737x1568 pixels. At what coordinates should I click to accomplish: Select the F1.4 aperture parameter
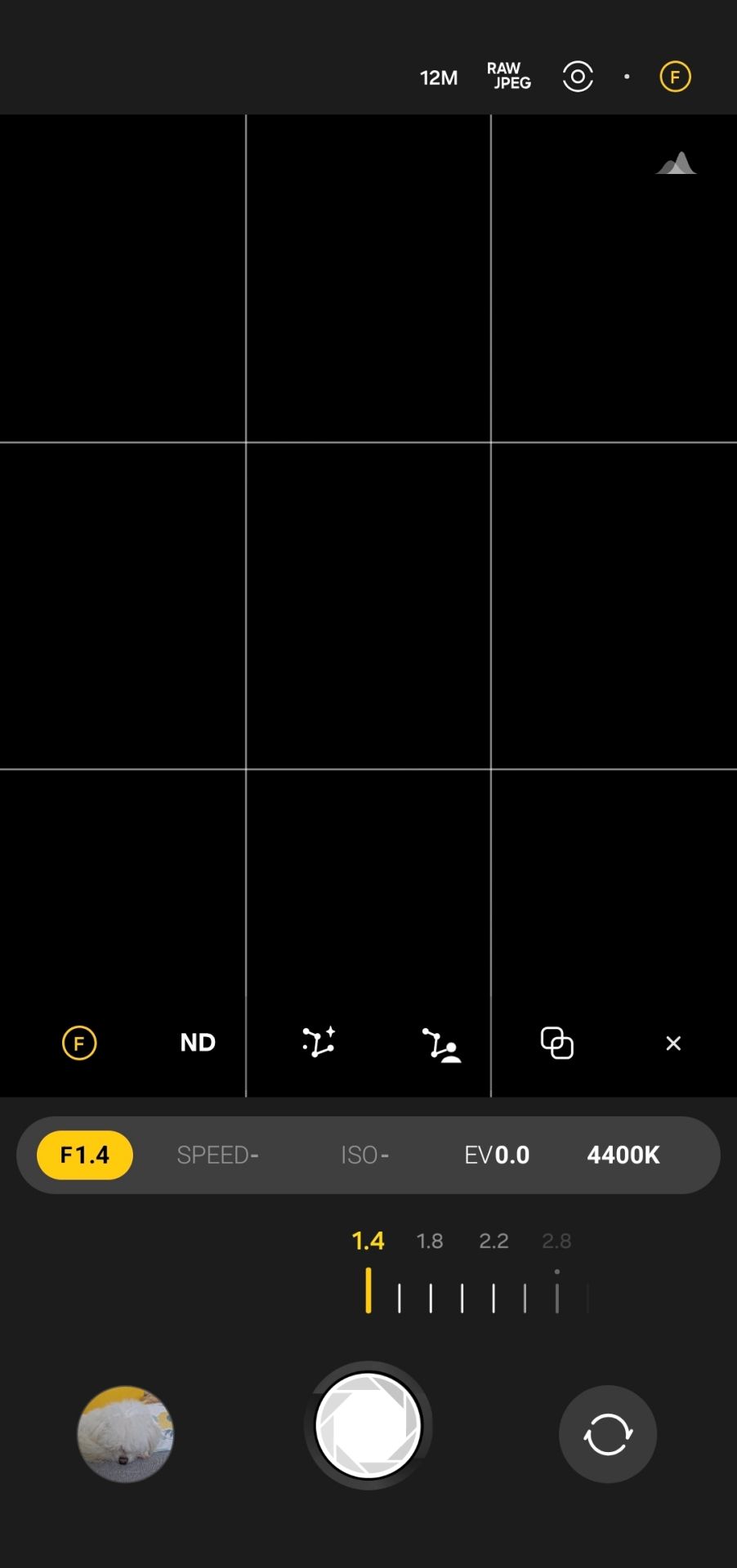pos(85,1155)
